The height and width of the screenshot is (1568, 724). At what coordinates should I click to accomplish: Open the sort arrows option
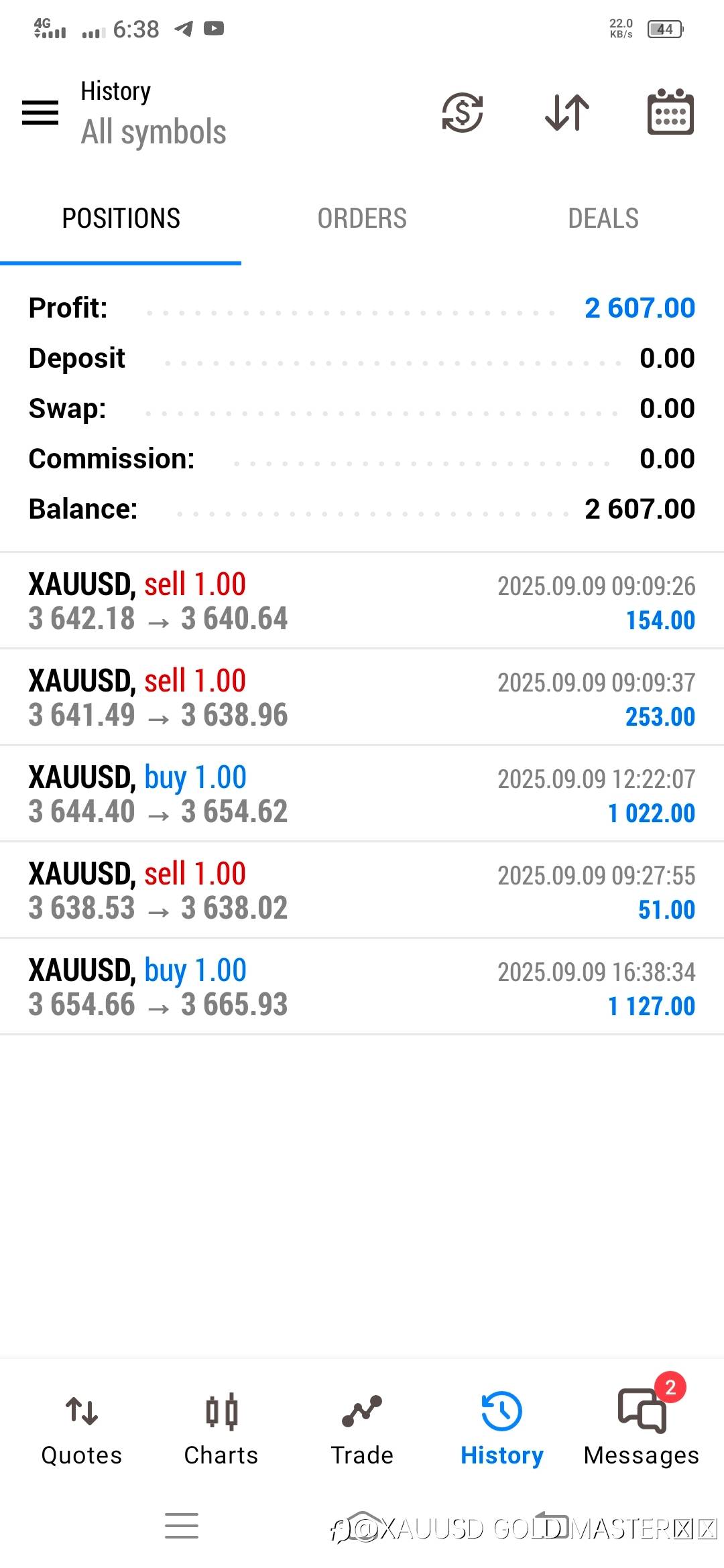567,112
